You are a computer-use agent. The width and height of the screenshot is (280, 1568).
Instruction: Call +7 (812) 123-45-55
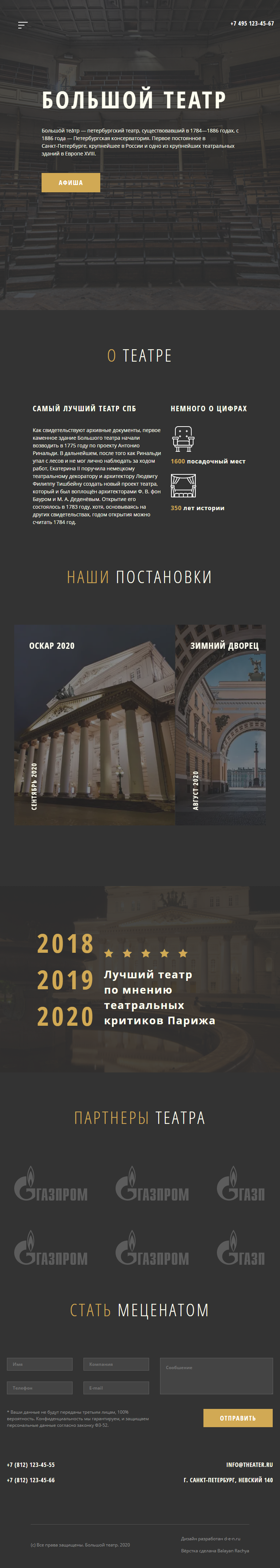point(31,1464)
